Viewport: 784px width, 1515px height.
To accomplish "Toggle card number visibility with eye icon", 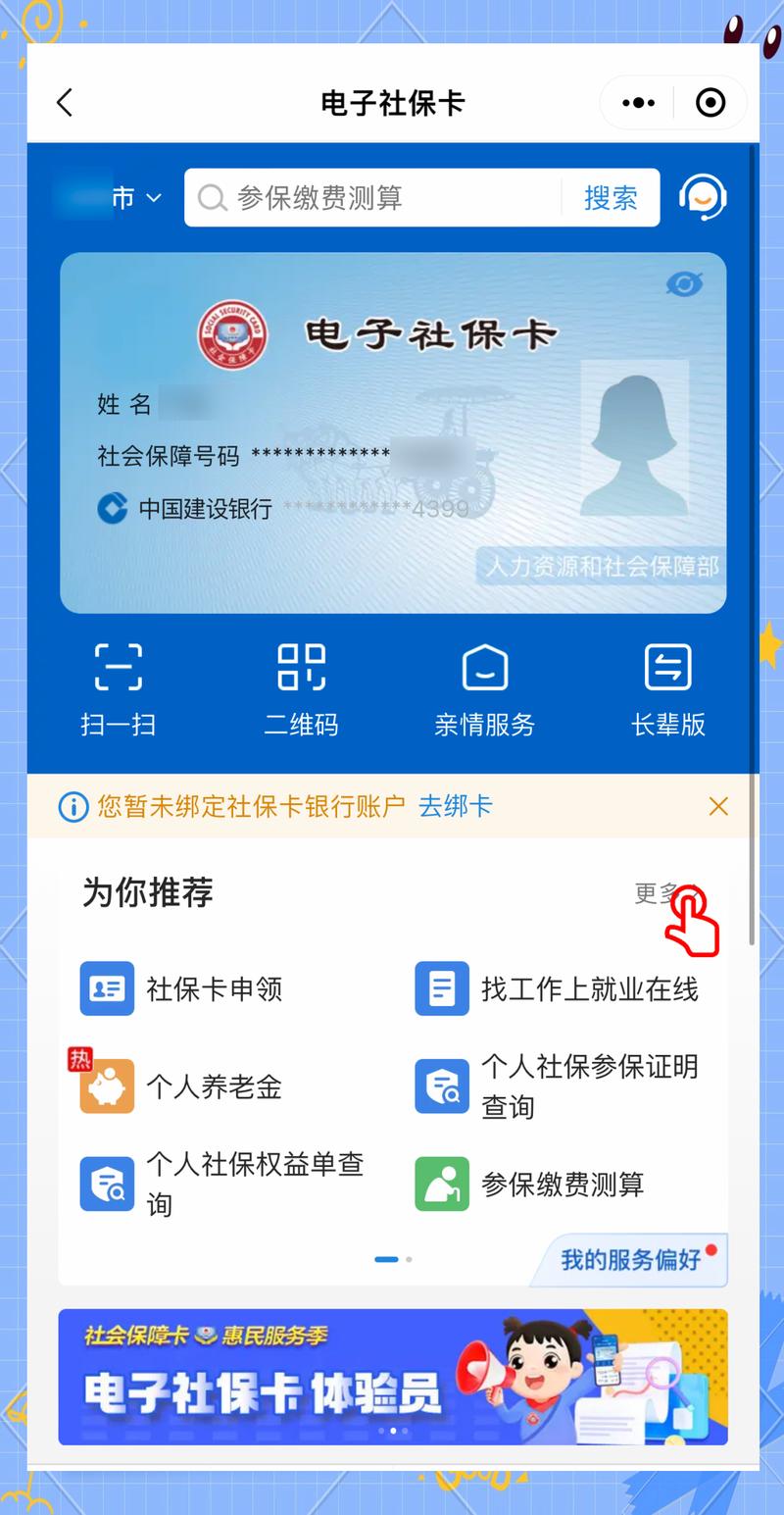I will (x=687, y=284).
